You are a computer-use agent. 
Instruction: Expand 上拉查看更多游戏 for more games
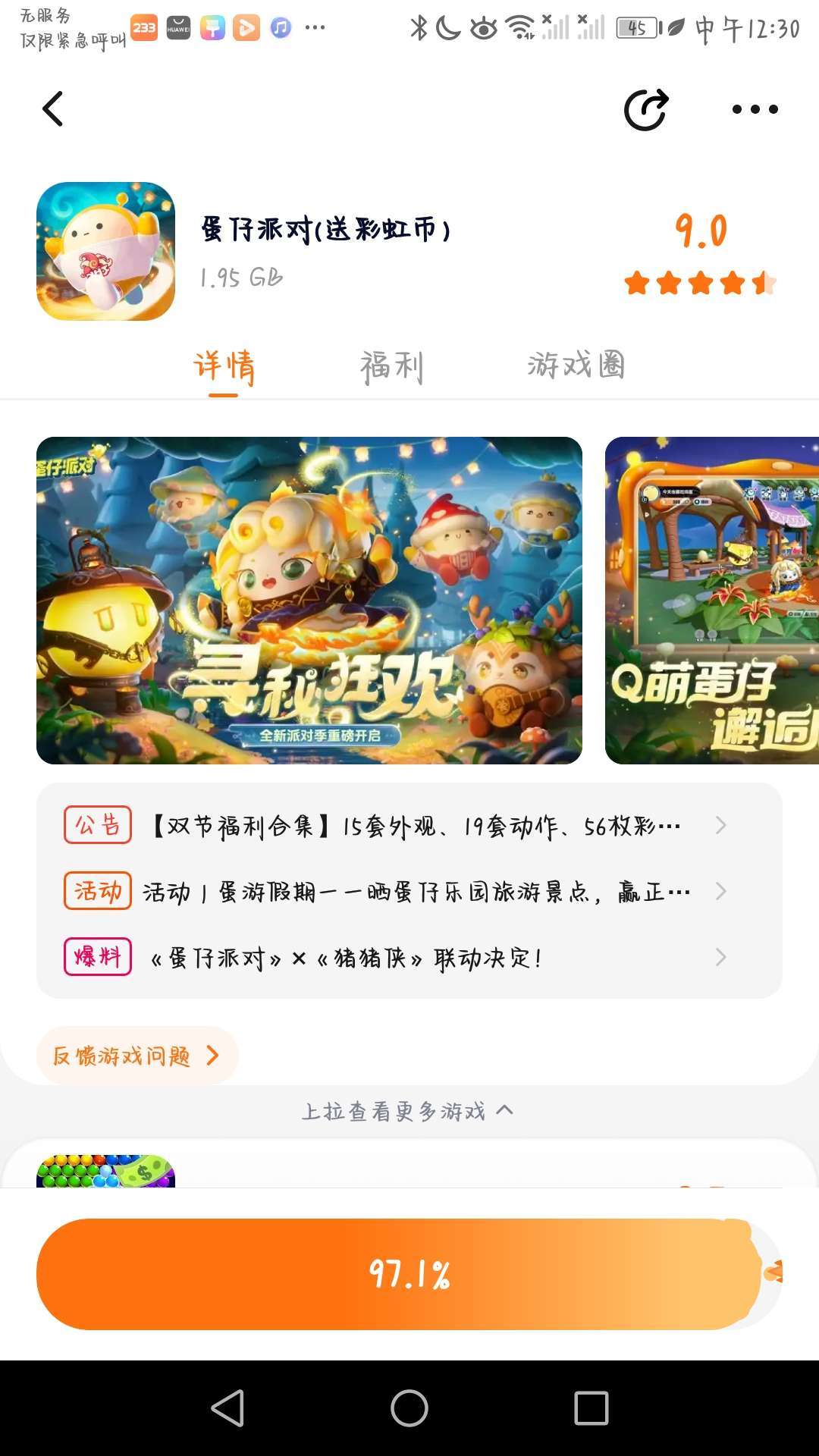coord(408,1111)
